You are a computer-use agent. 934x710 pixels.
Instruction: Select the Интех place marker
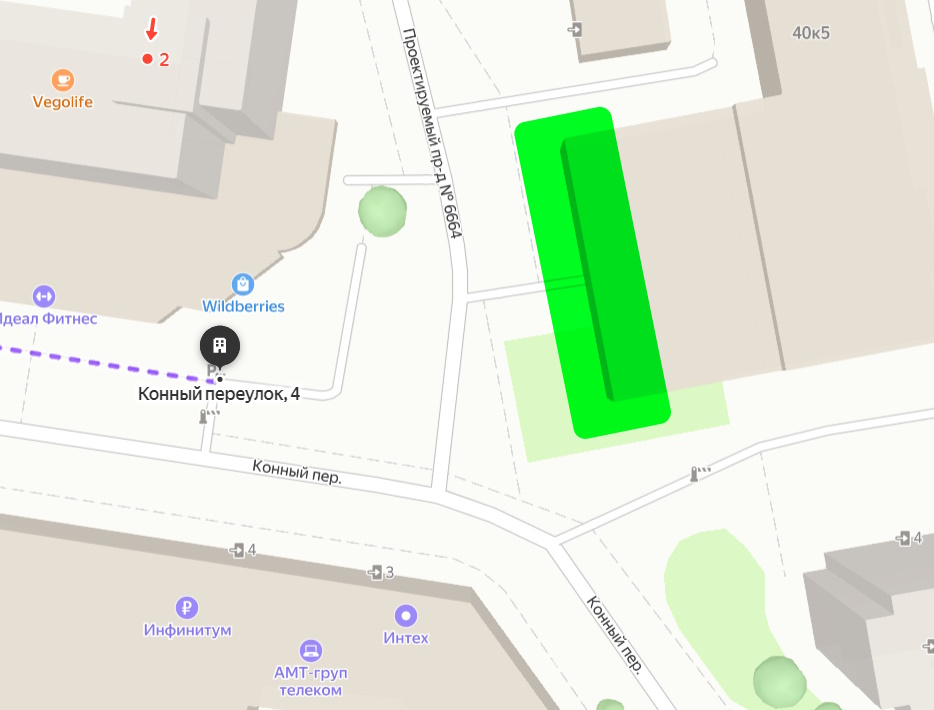[x=406, y=615]
